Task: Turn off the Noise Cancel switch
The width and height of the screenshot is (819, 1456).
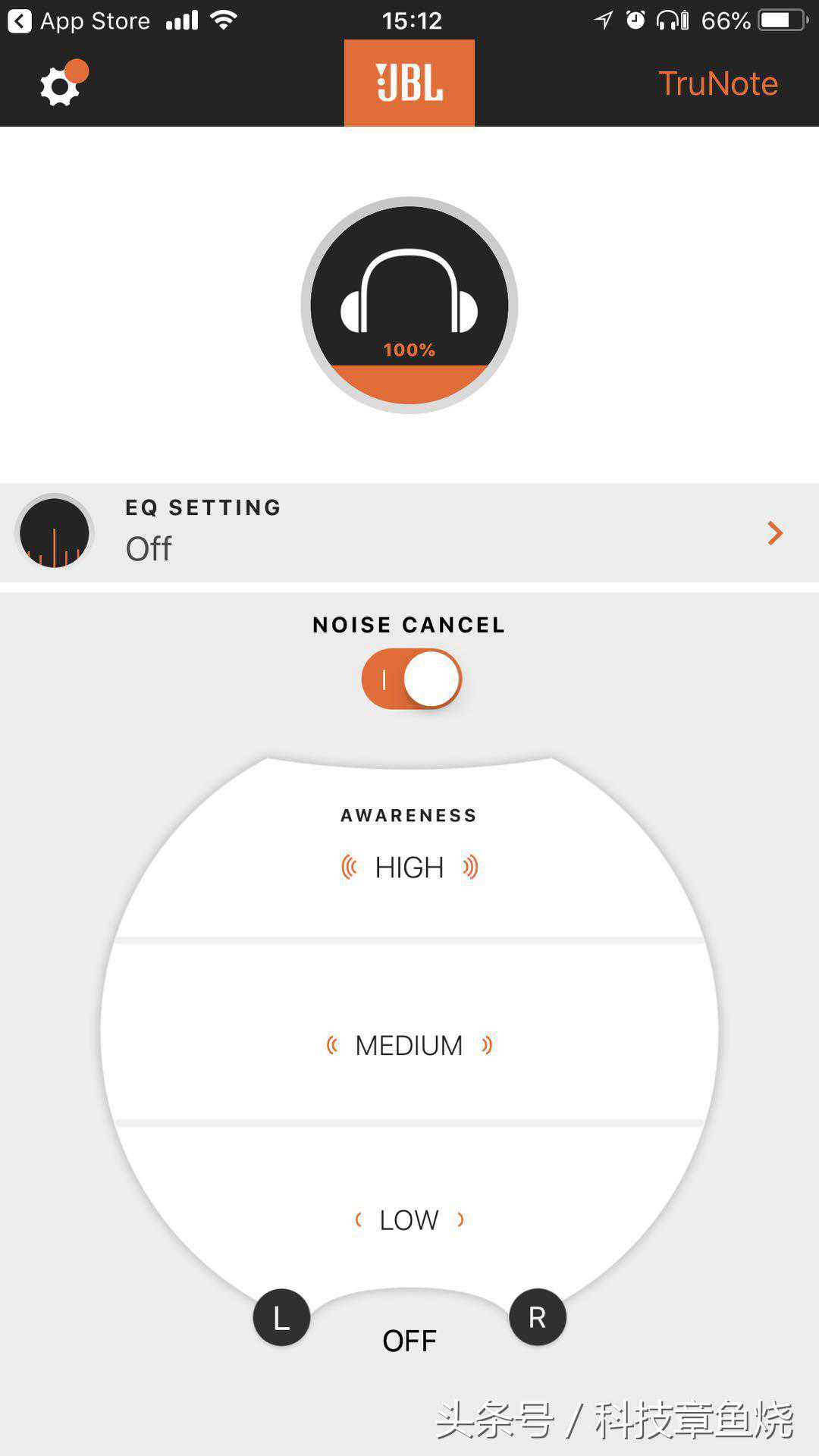Action: coord(411,679)
